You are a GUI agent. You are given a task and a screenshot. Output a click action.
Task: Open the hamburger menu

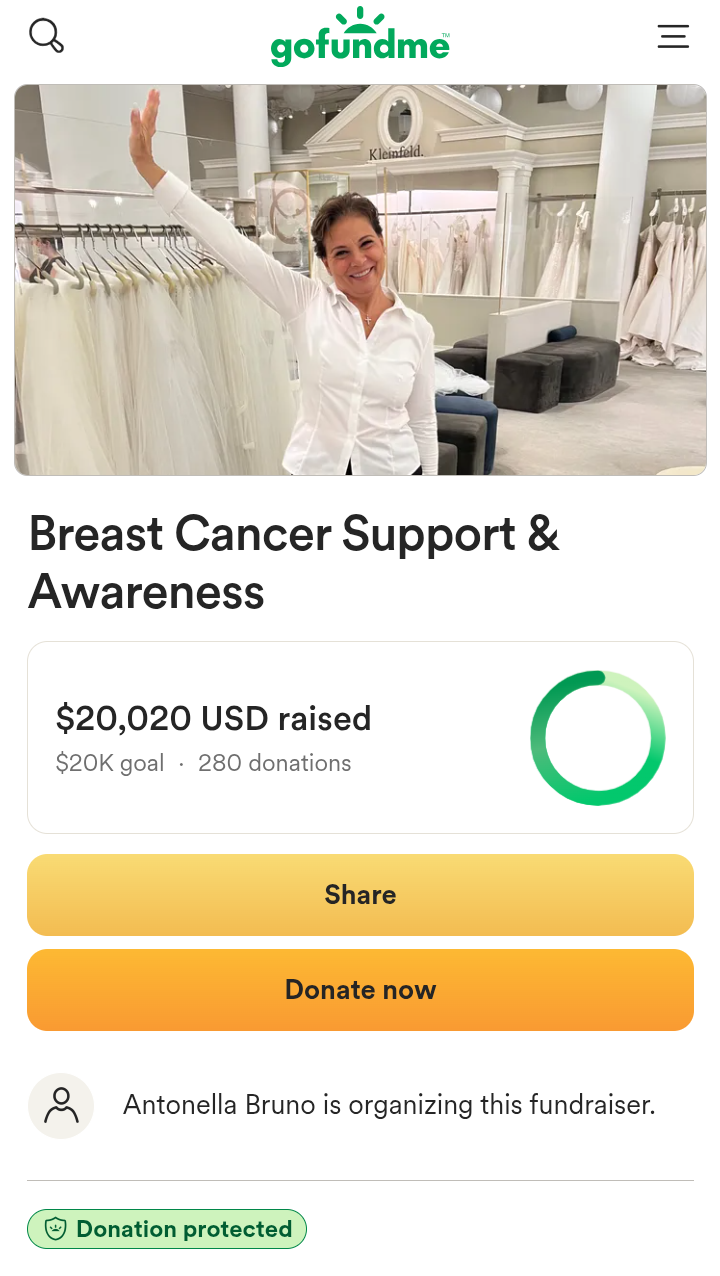click(x=673, y=37)
